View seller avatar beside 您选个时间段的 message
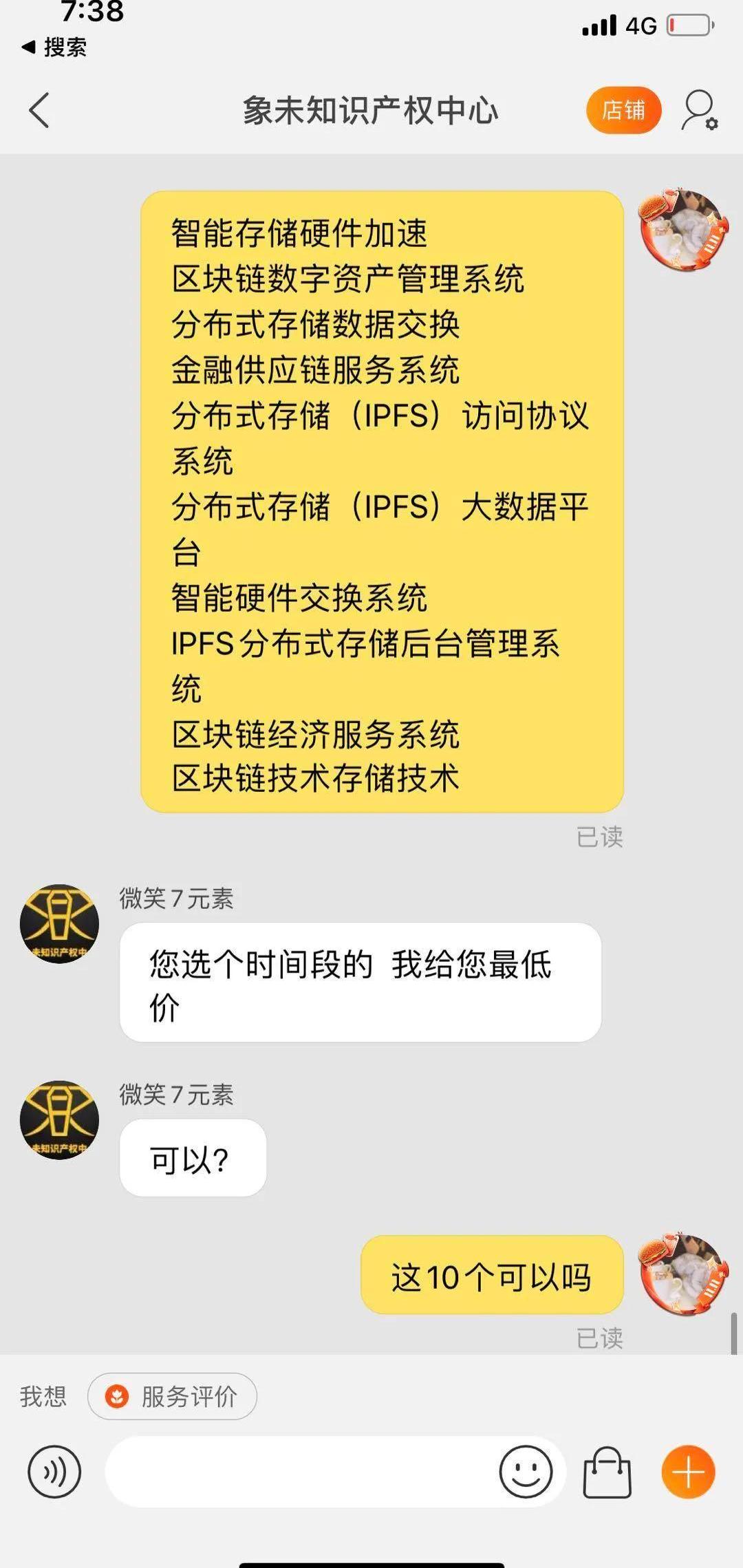This screenshot has height=1568, width=743. click(59, 924)
